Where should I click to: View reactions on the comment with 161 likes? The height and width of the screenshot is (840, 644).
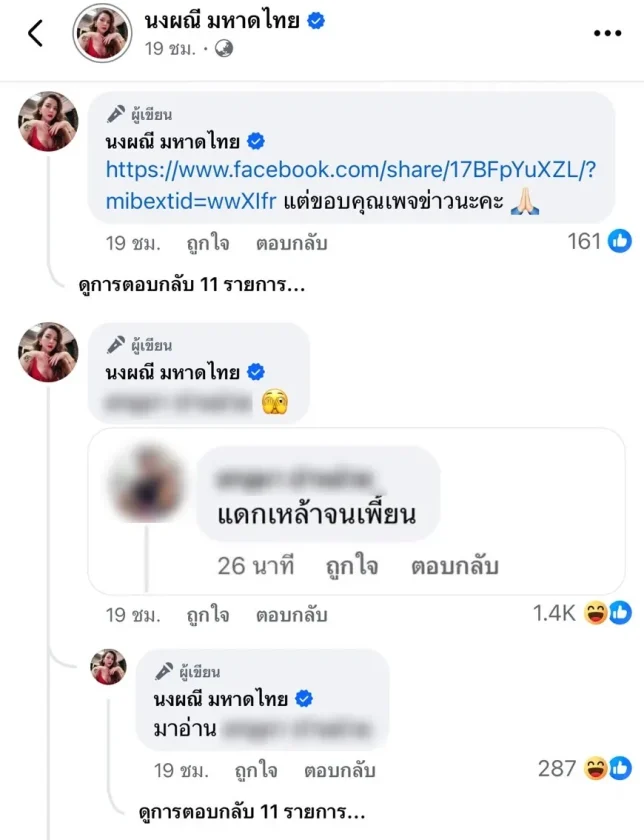click(x=599, y=241)
